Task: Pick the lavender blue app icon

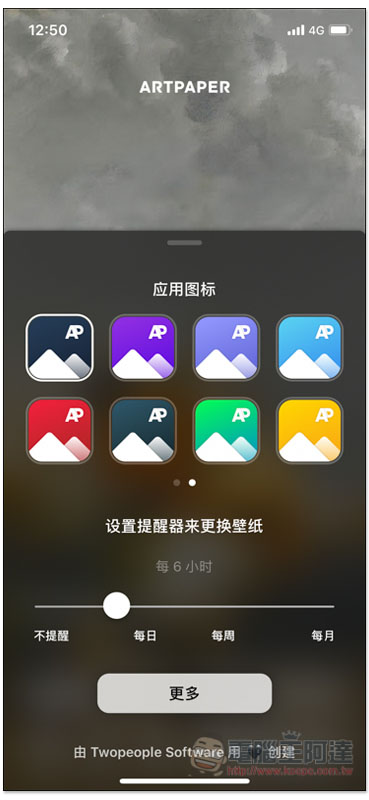Action: click(x=227, y=347)
